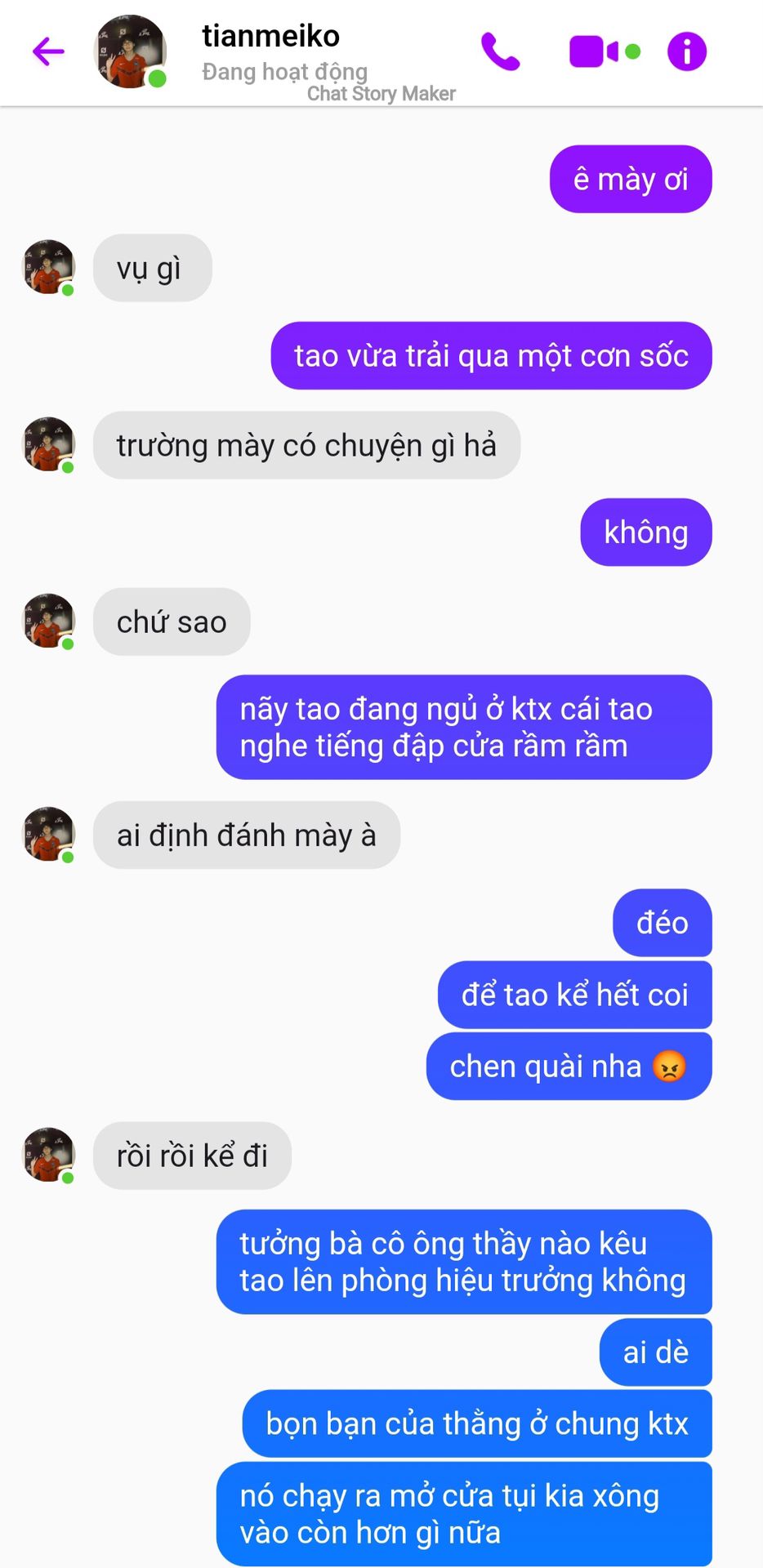Screen dimensions: 763x1568
Task: Start a voice call with tianmeiko
Action: (500, 51)
